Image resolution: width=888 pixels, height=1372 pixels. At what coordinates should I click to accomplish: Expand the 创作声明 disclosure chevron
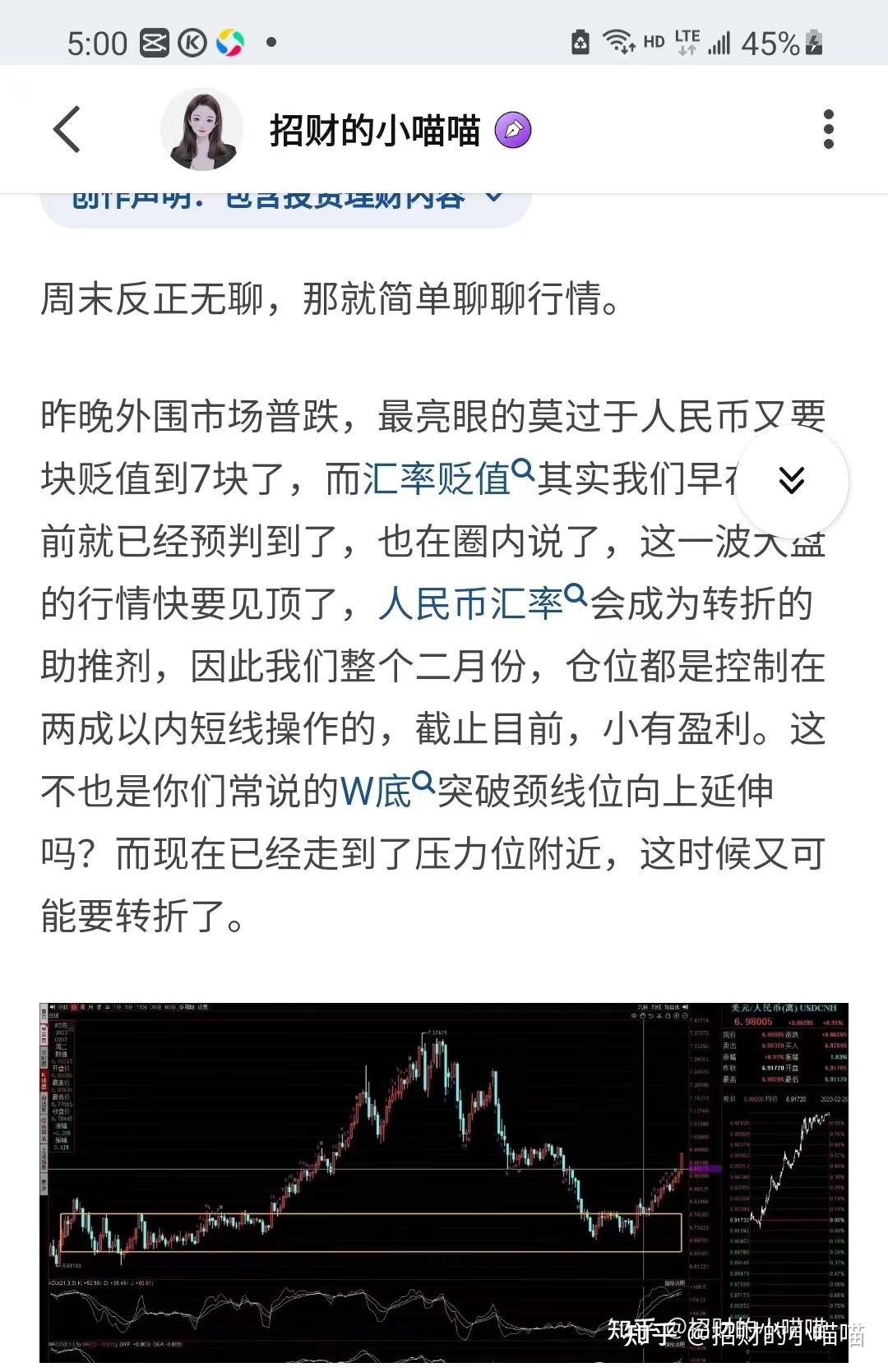click(x=493, y=196)
